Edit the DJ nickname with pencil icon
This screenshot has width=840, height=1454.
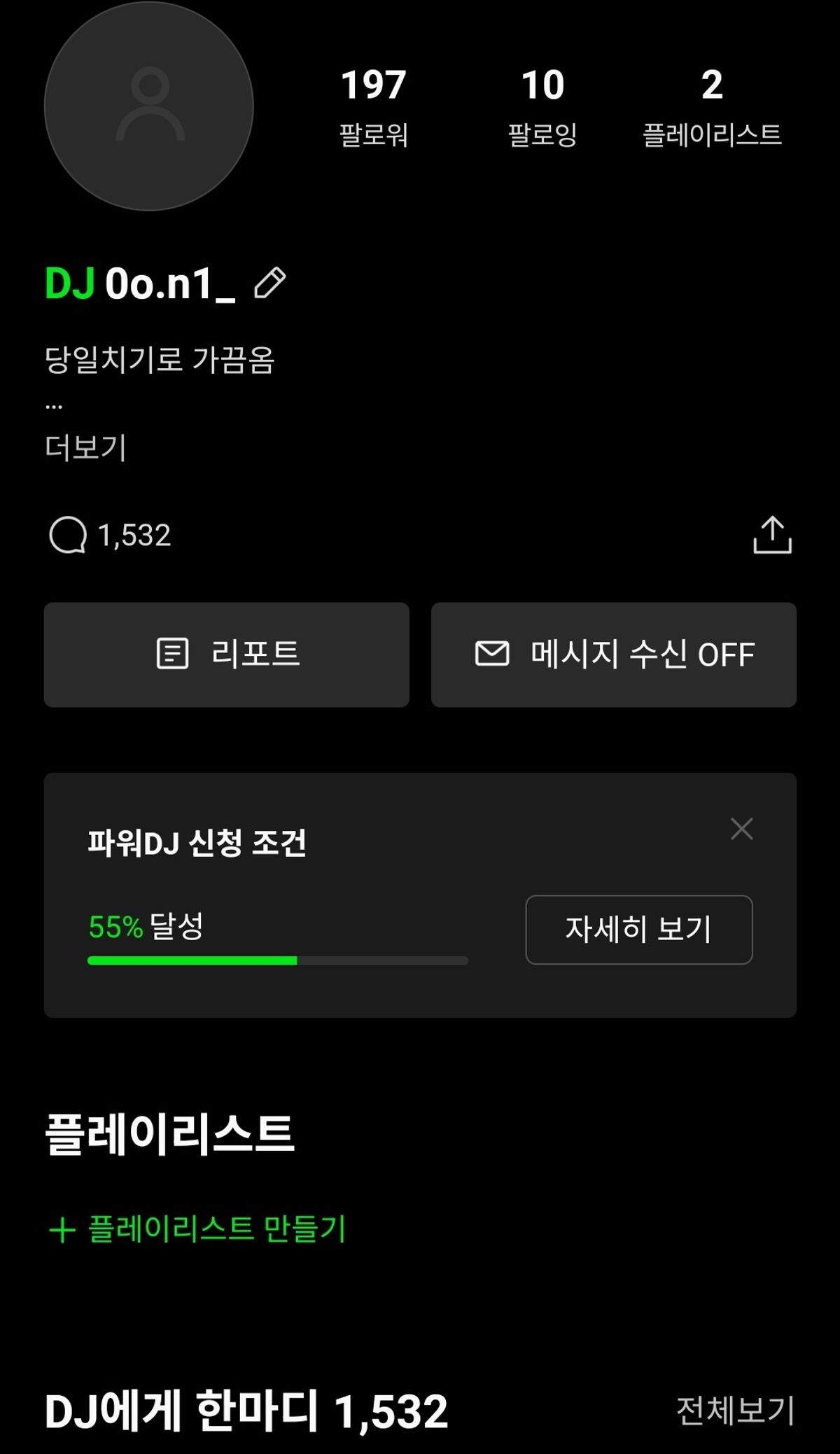[269, 284]
